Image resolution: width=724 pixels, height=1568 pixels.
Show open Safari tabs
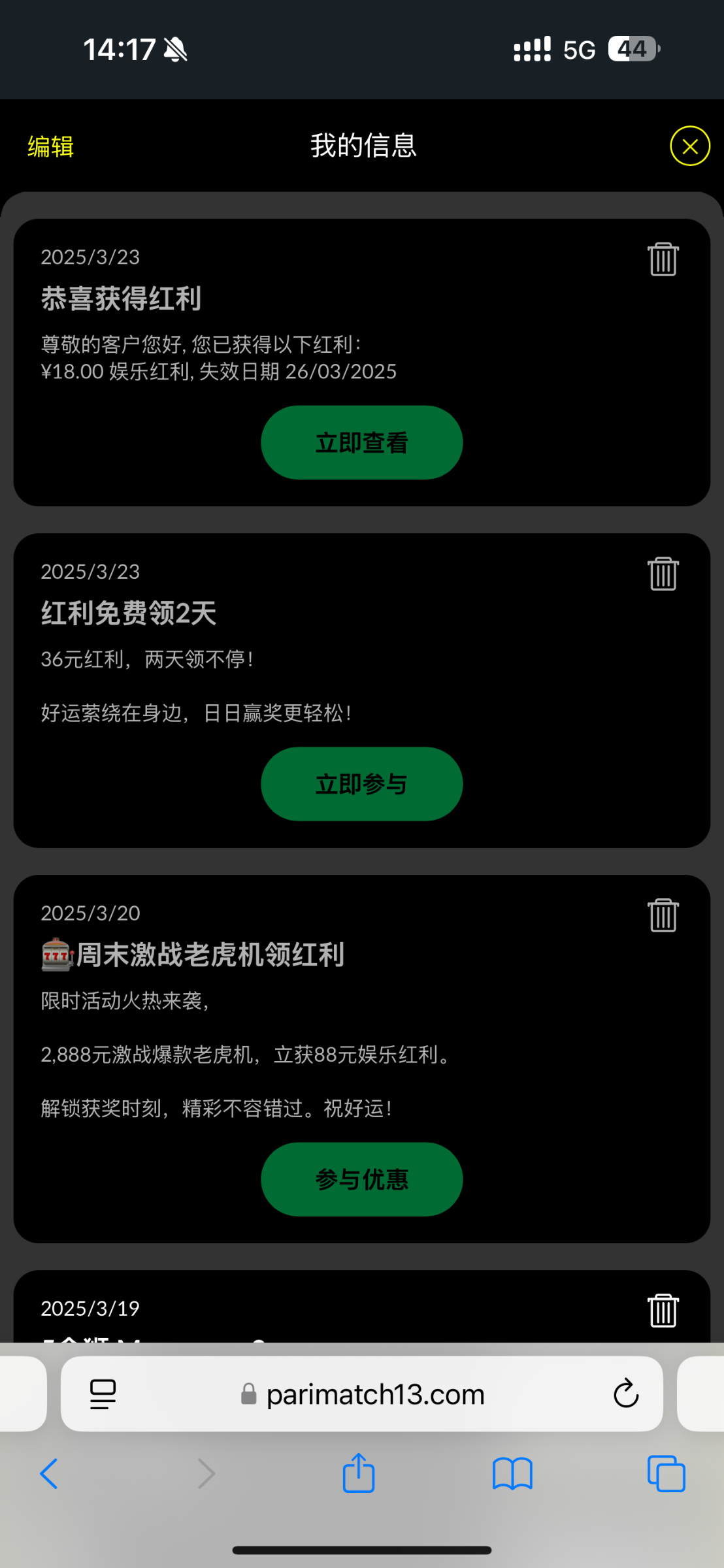666,1474
